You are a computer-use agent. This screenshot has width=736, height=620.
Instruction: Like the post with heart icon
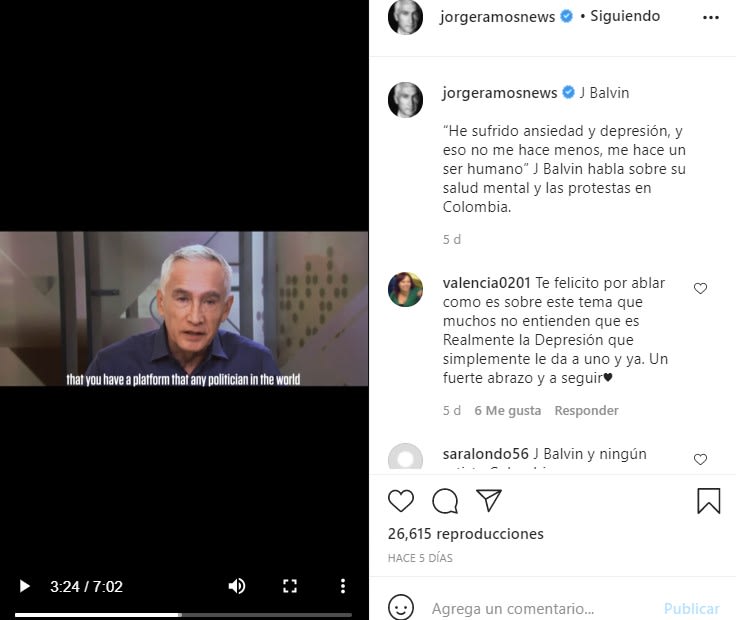[401, 501]
